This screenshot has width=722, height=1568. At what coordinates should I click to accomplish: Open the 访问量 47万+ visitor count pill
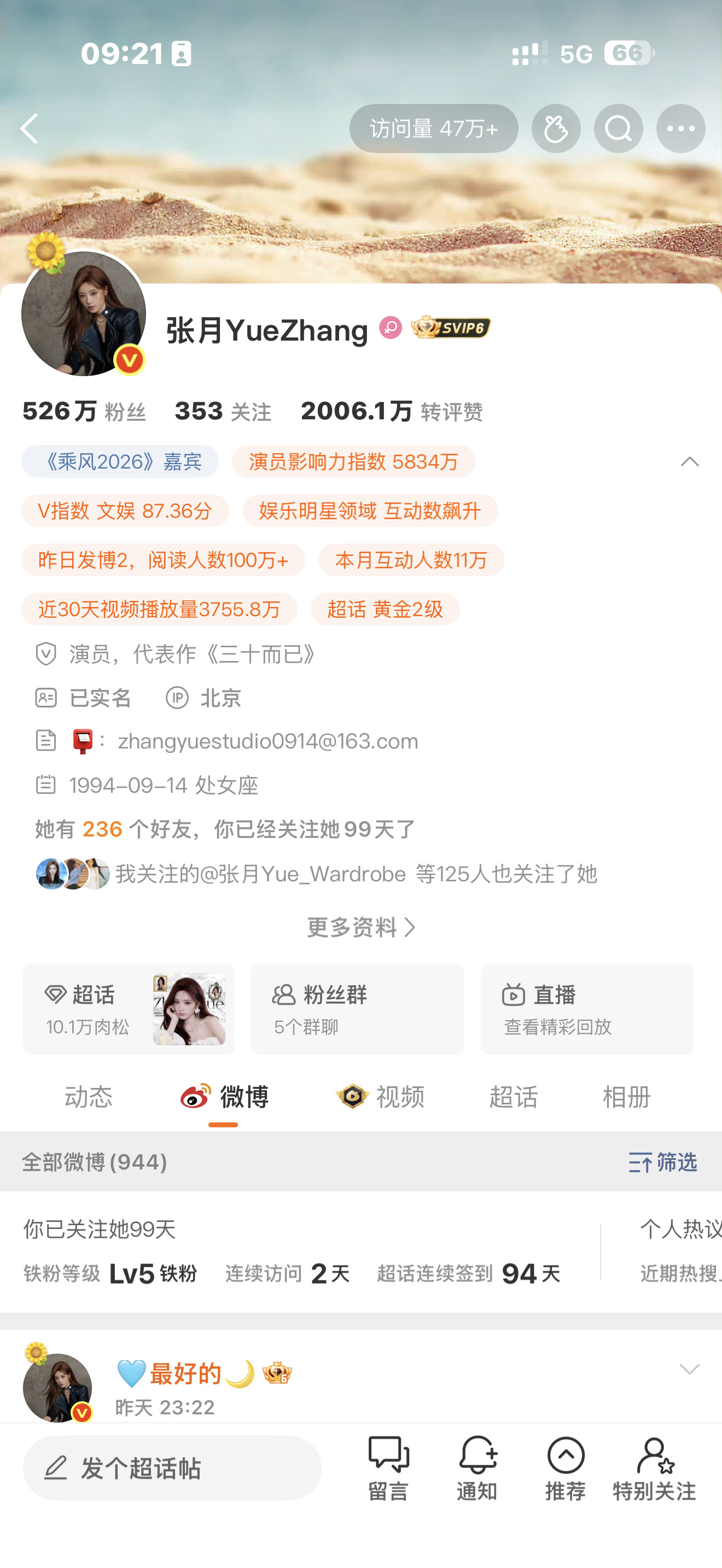click(x=433, y=128)
